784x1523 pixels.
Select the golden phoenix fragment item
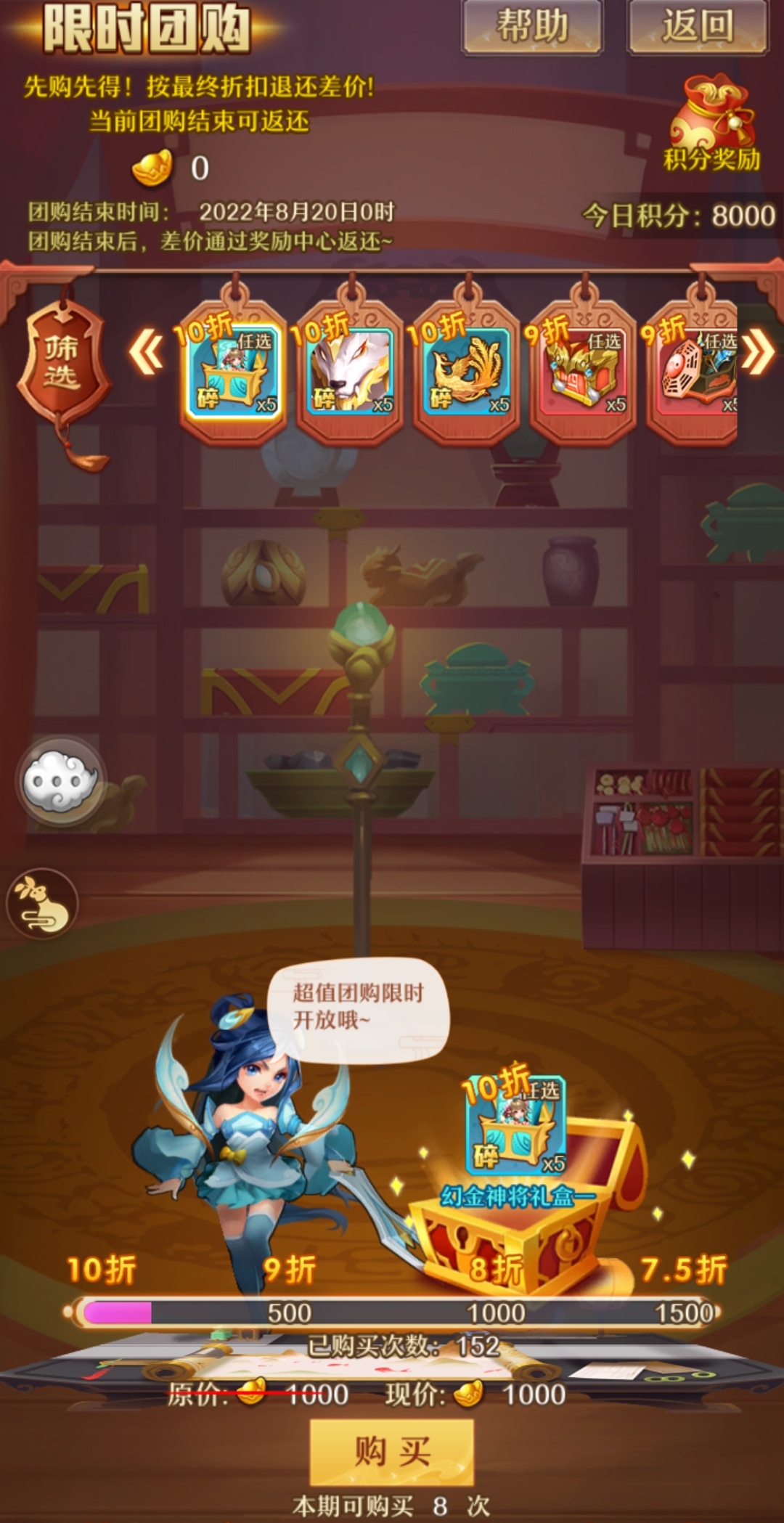point(467,372)
